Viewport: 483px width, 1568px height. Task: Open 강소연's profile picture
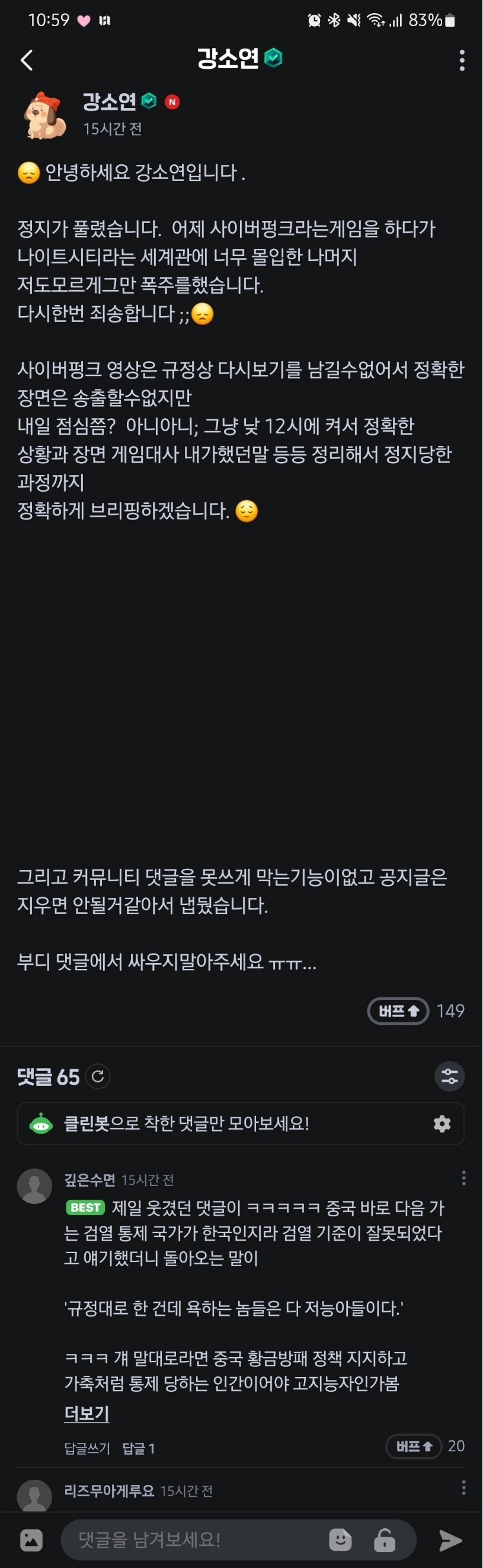44,115
